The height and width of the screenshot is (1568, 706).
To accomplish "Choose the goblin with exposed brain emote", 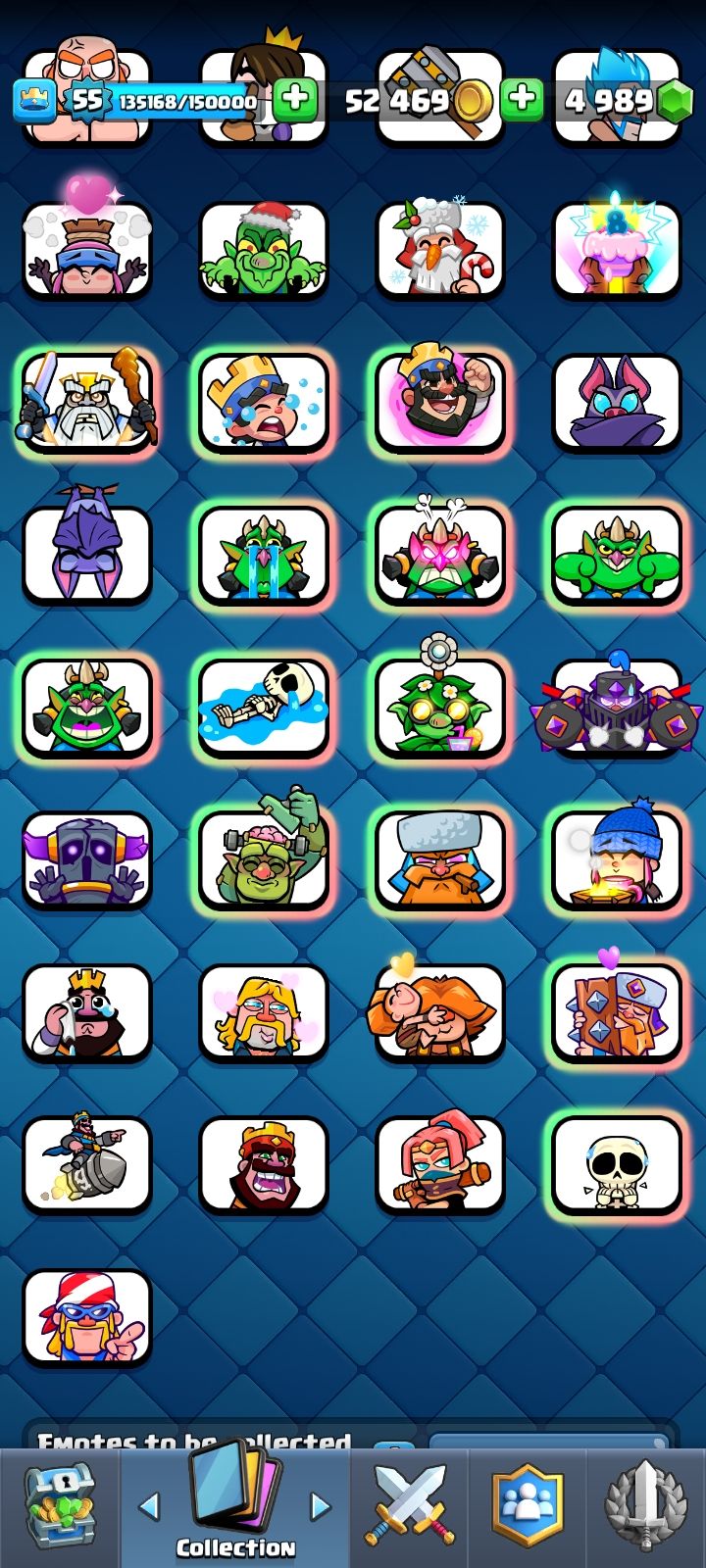I will tap(263, 857).
